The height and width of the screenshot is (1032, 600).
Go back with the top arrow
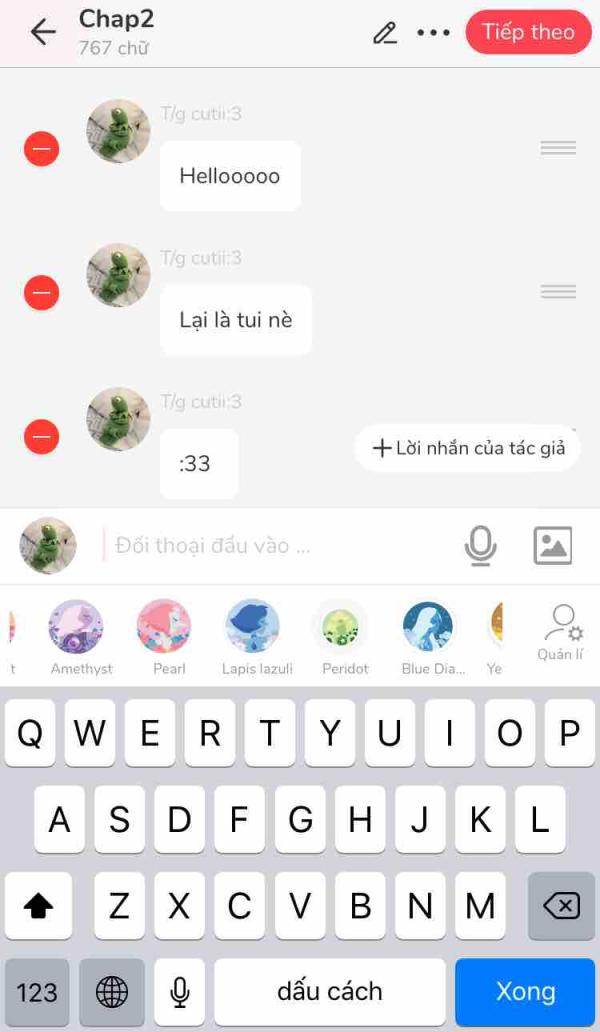tap(43, 32)
